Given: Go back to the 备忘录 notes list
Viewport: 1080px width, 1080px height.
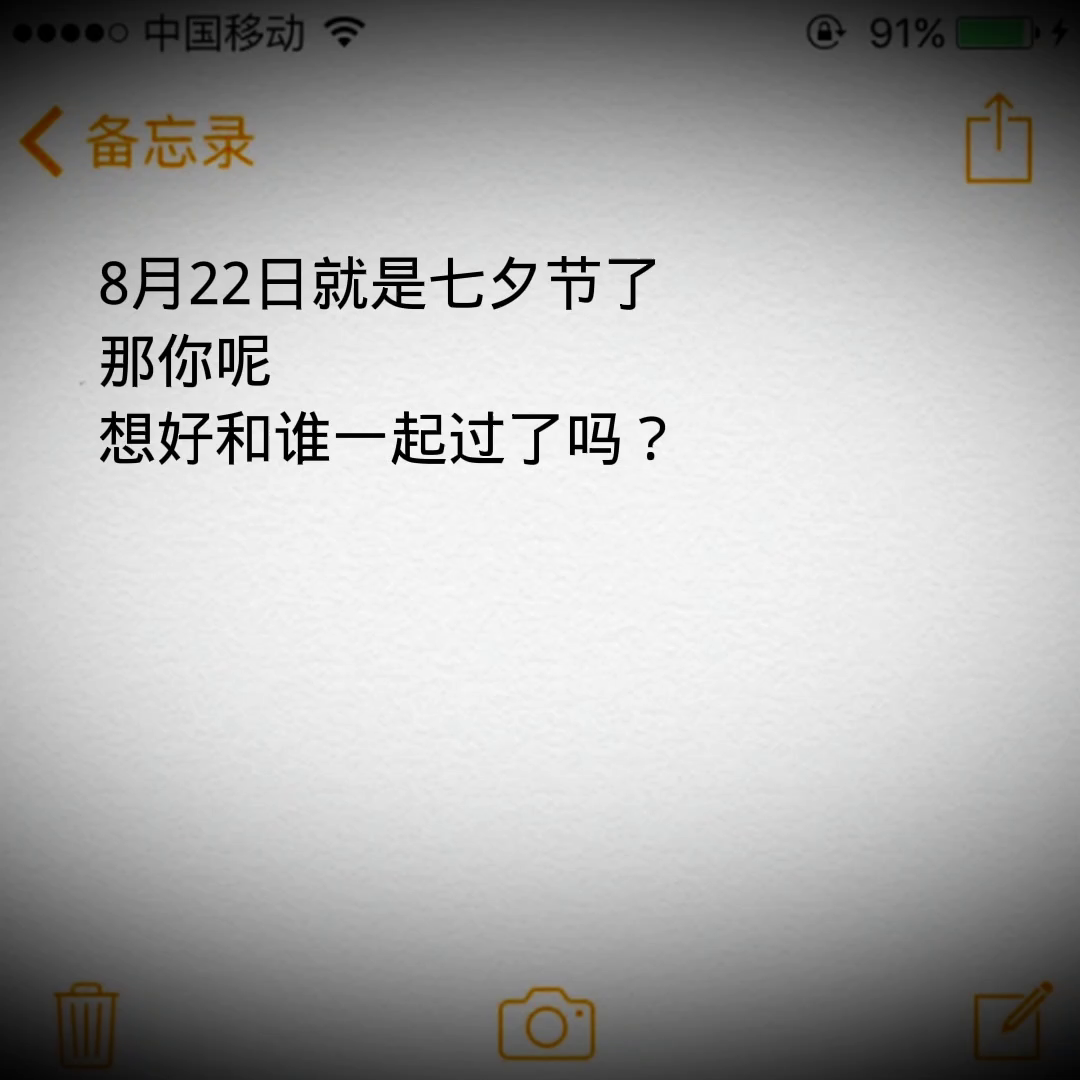Looking at the screenshot, I should point(135,142).
